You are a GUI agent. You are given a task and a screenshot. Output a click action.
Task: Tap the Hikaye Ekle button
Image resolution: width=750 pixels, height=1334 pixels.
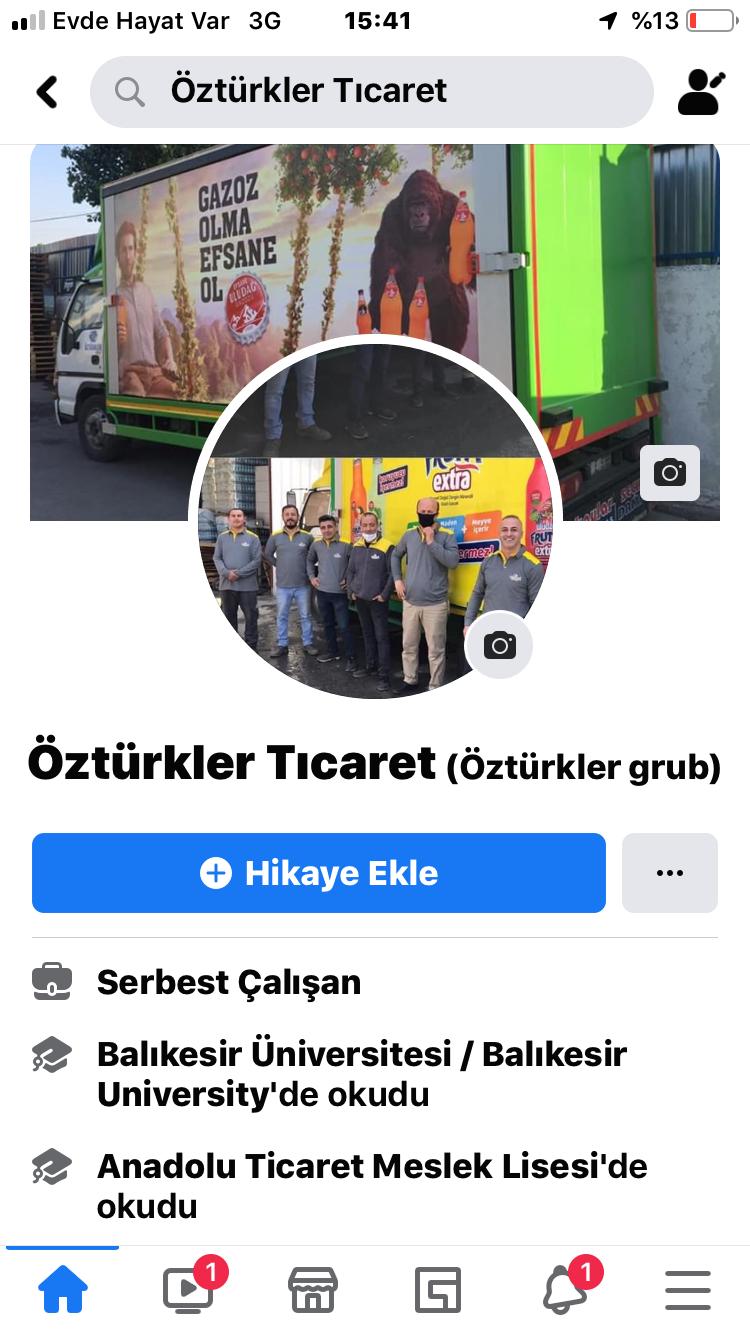pos(319,873)
